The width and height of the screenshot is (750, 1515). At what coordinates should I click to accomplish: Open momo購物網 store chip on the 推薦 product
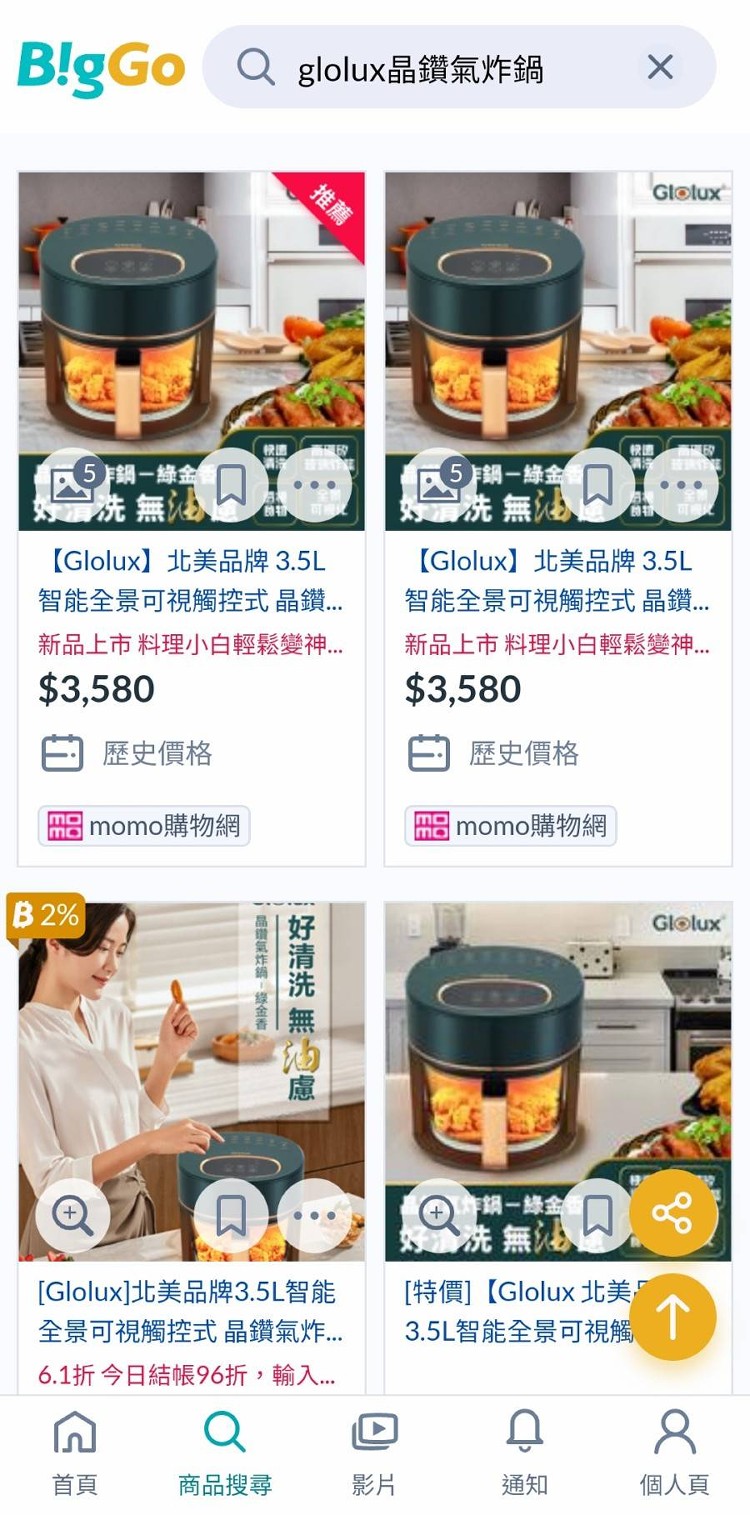(x=144, y=826)
